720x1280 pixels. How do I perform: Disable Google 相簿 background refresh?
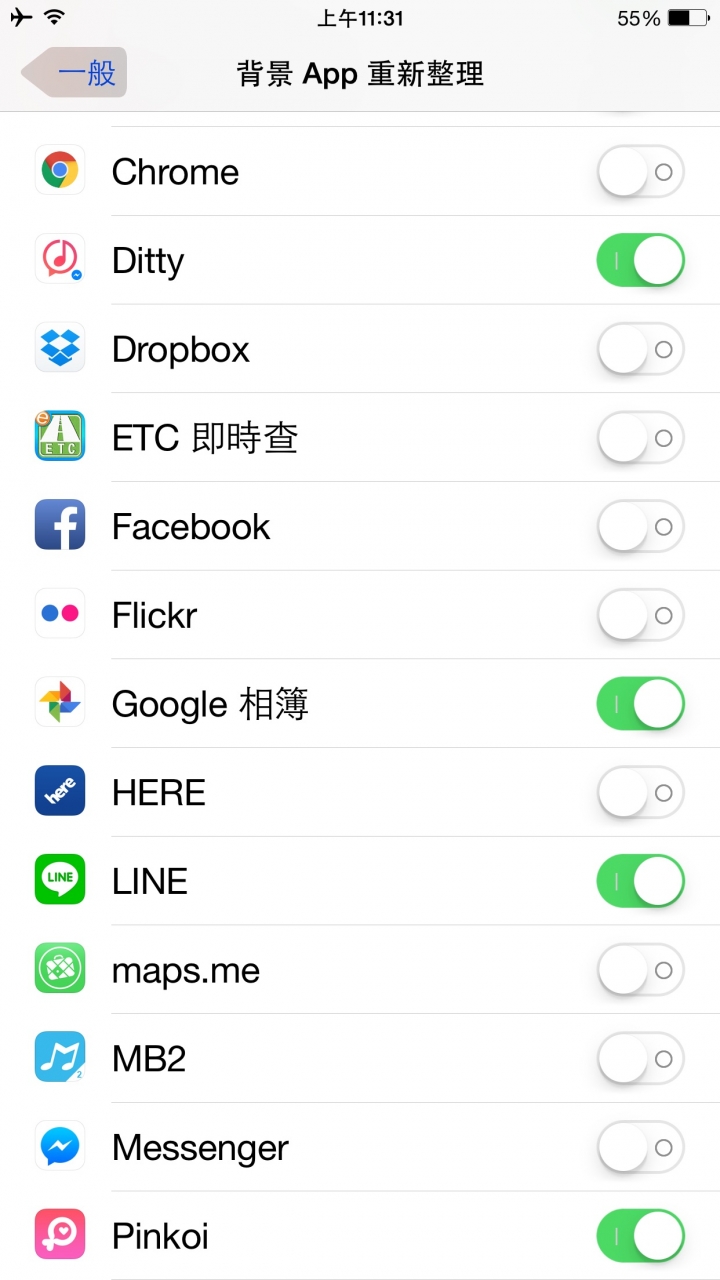pos(641,704)
